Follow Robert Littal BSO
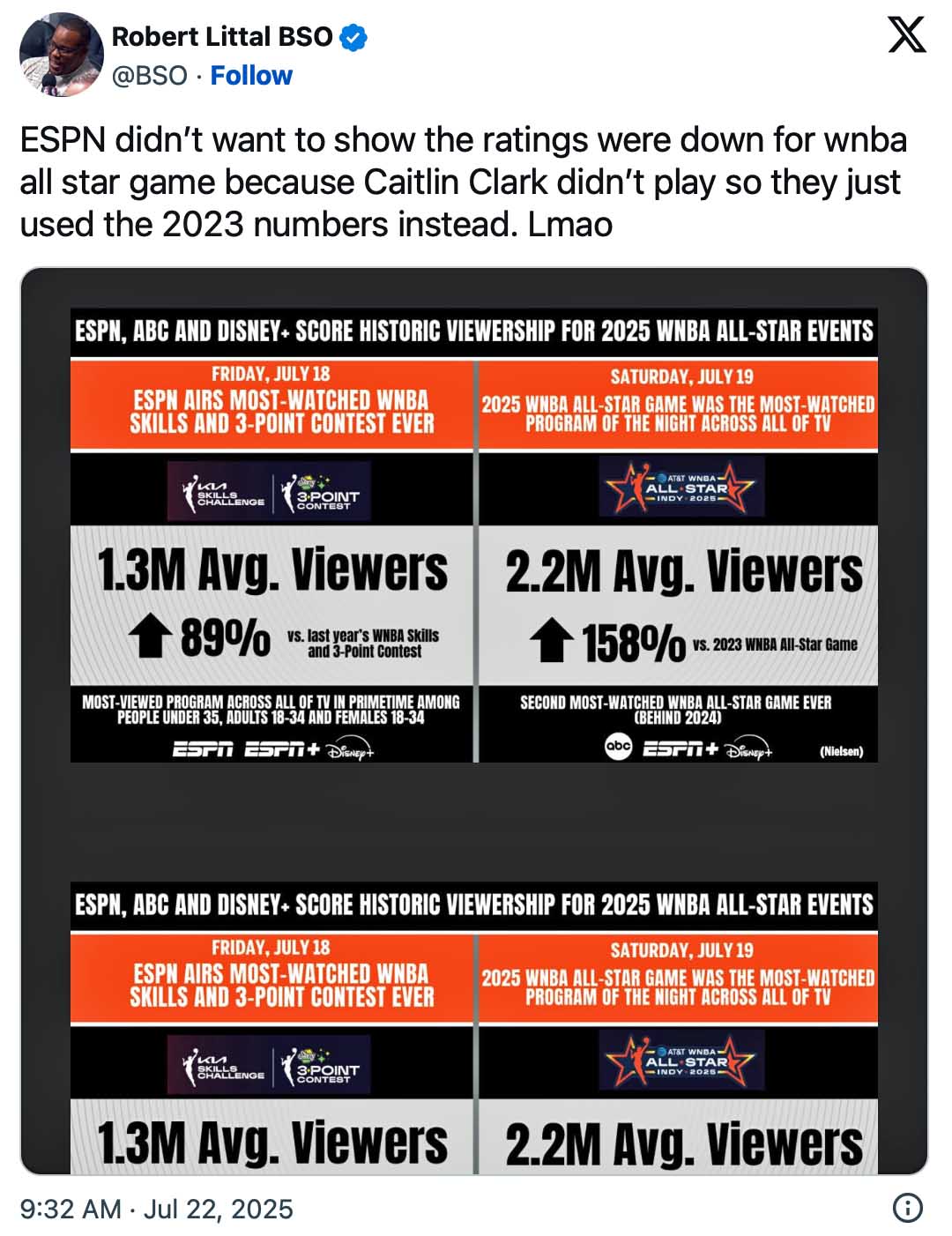 [x=250, y=76]
